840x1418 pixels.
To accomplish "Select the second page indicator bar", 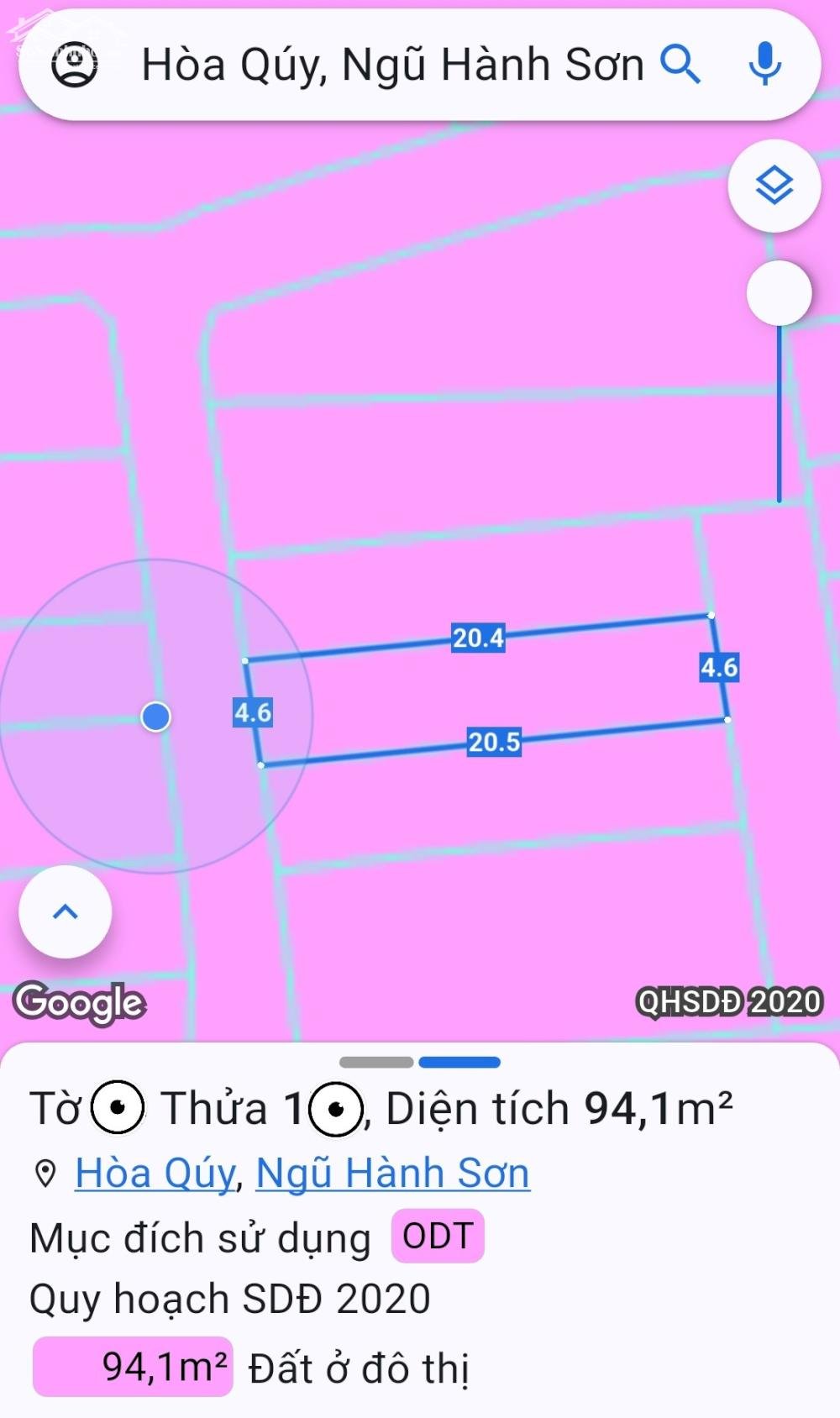I will (x=459, y=1061).
